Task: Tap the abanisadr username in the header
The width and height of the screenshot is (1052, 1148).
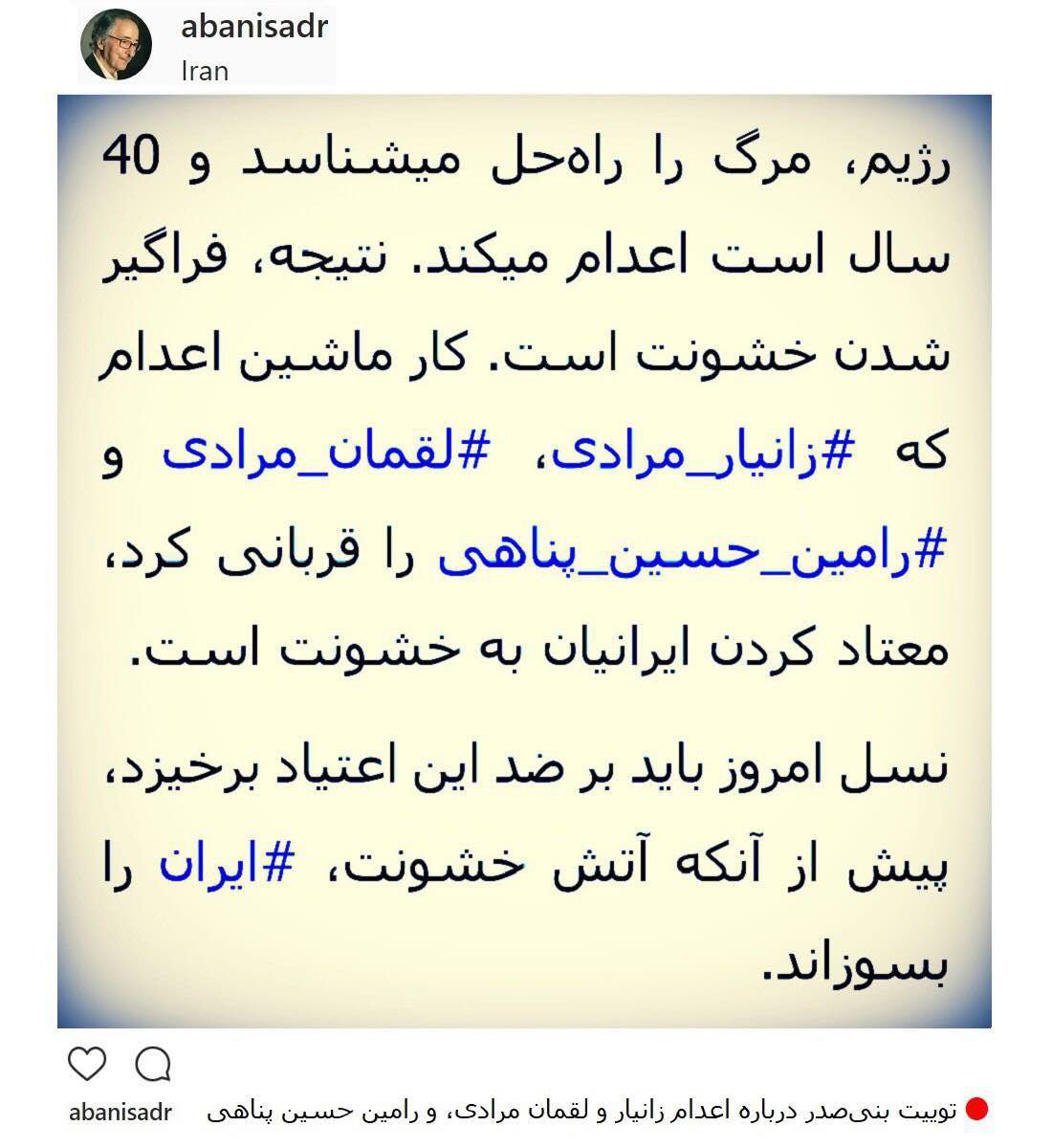Action: 253,26
